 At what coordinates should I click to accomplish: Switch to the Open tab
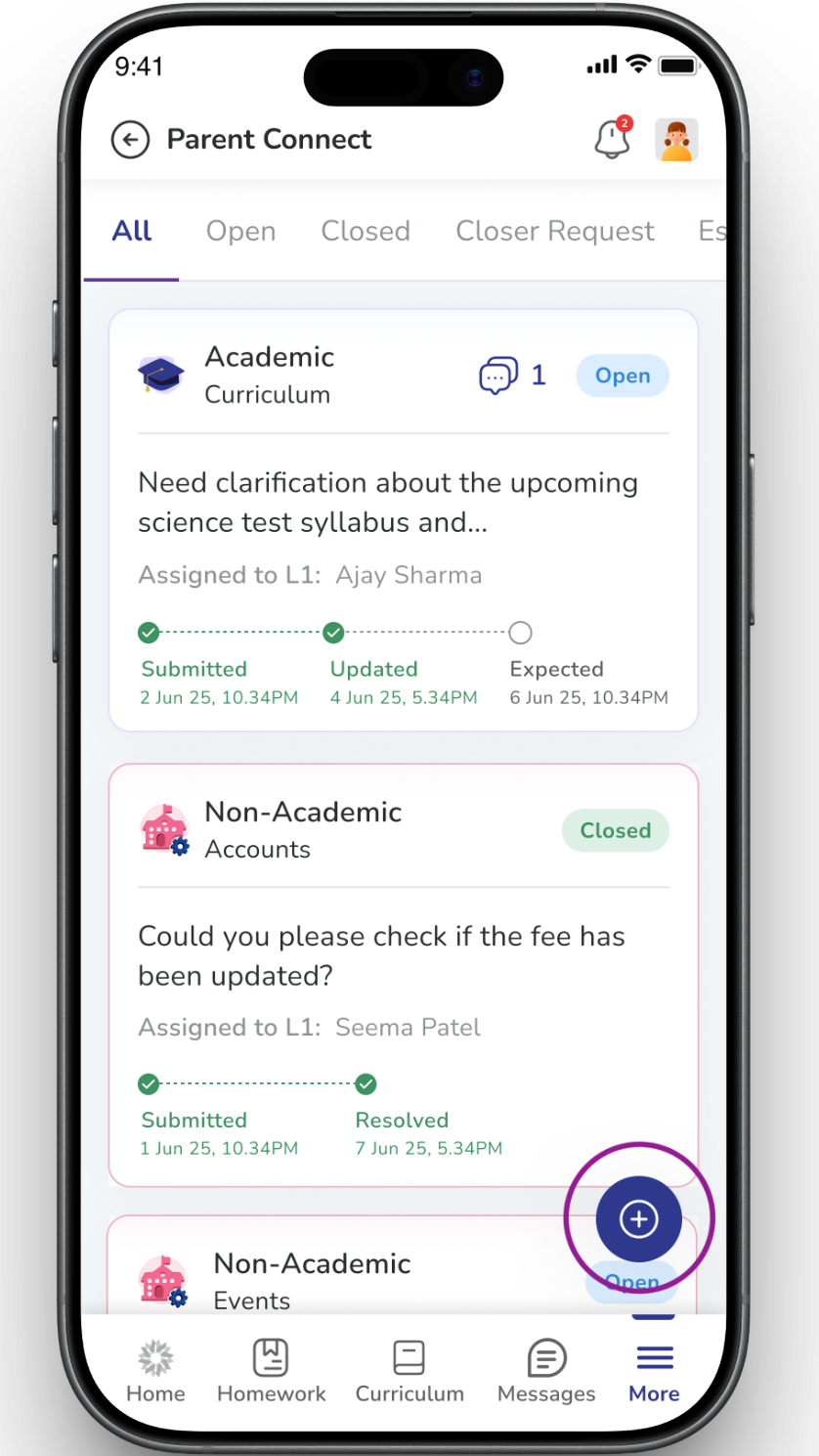click(240, 232)
